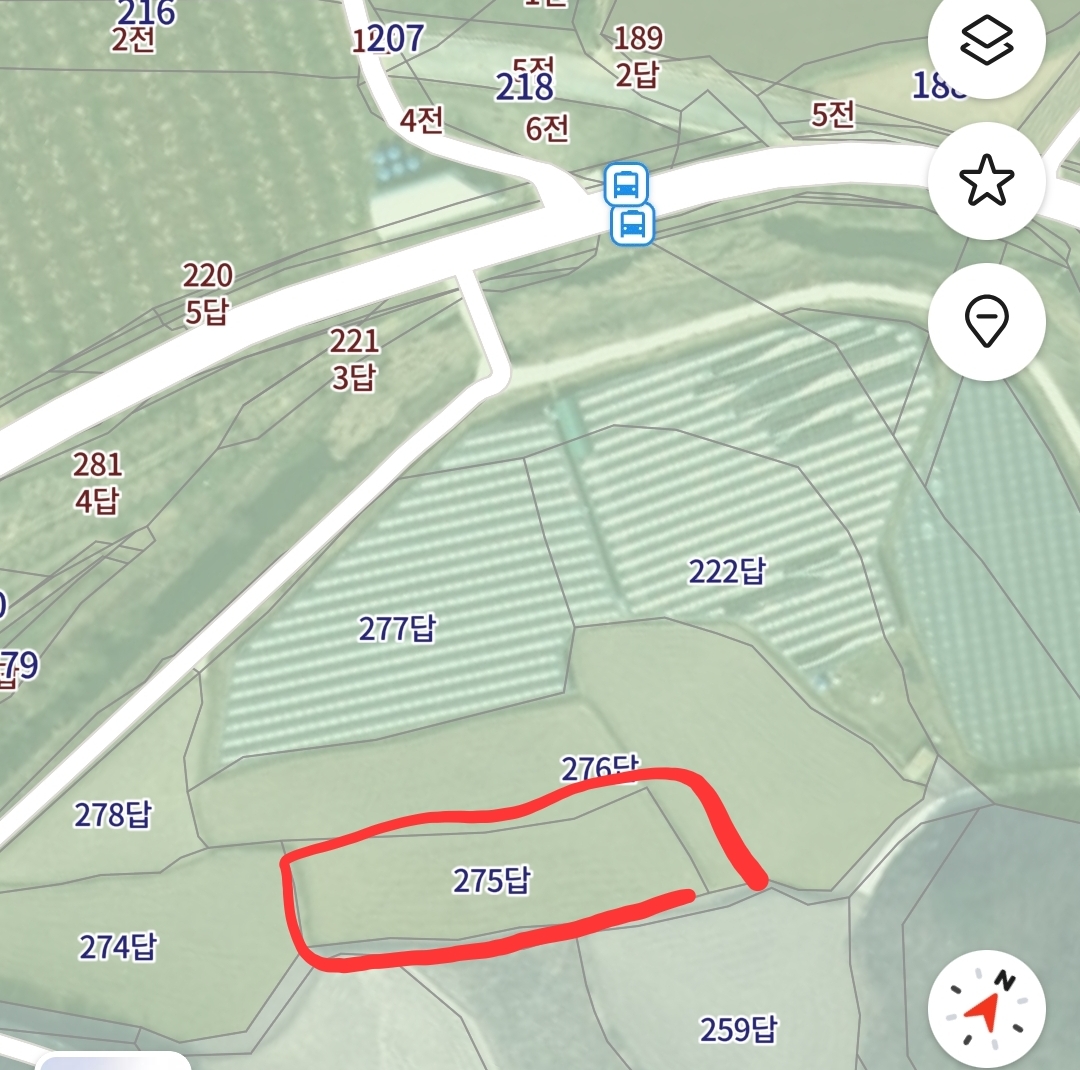
Task: Open the map layers selector
Action: point(986,41)
